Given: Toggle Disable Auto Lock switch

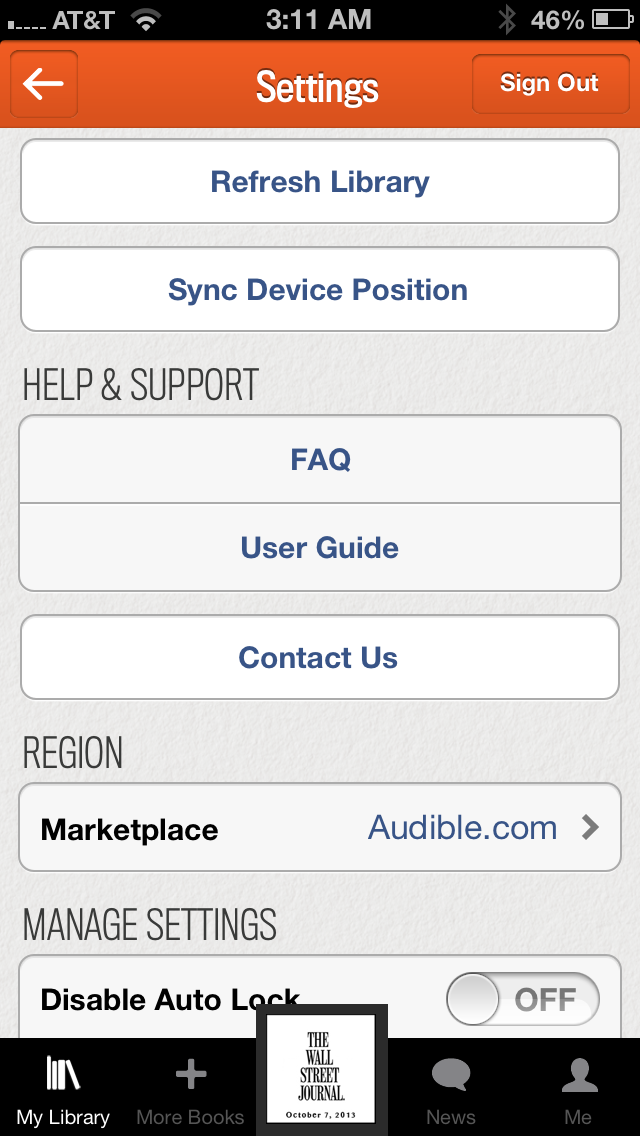Looking at the screenshot, I should tap(522, 999).
